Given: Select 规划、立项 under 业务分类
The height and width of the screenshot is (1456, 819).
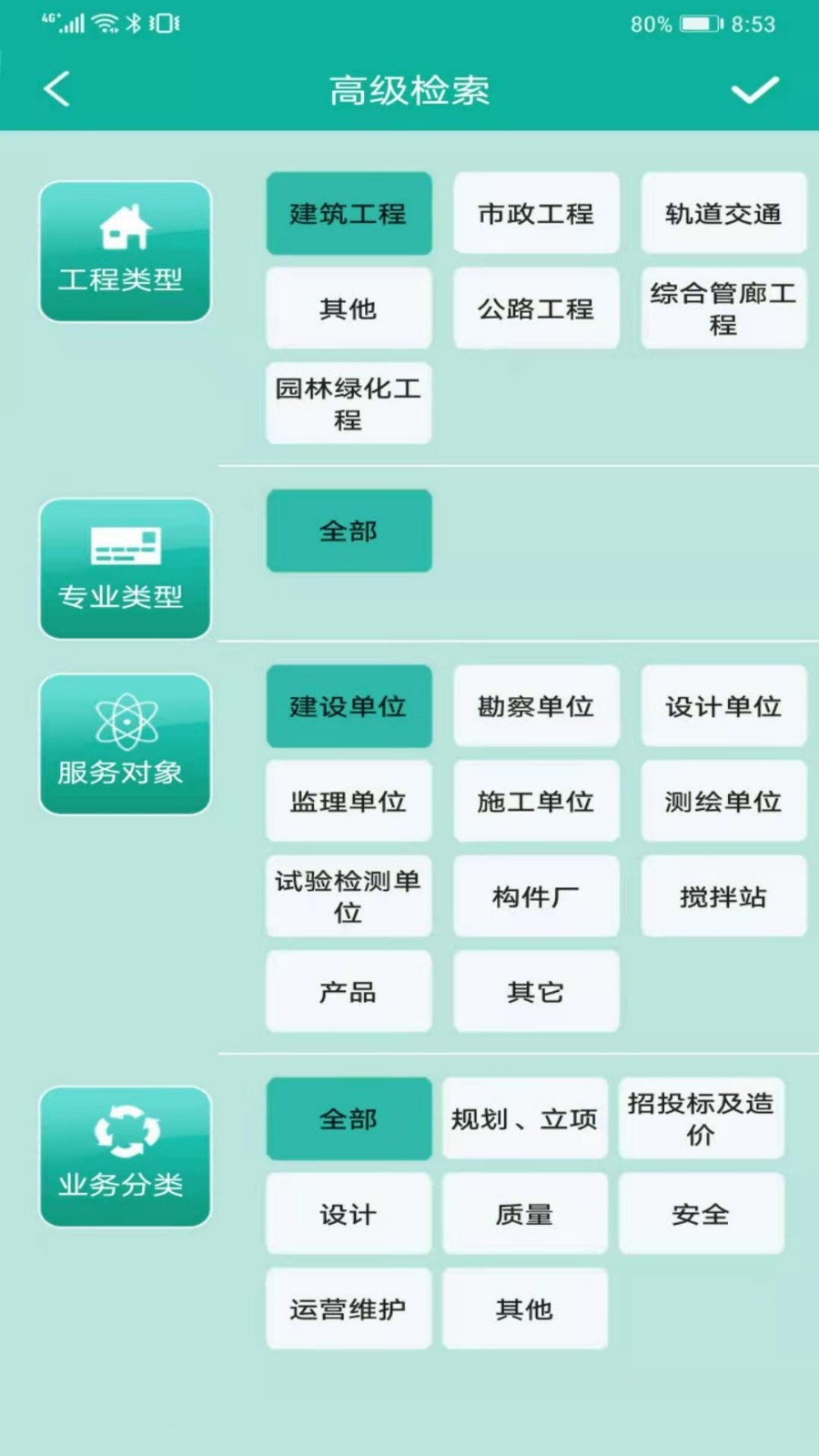Looking at the screenshot, I should coord(525,1119).
